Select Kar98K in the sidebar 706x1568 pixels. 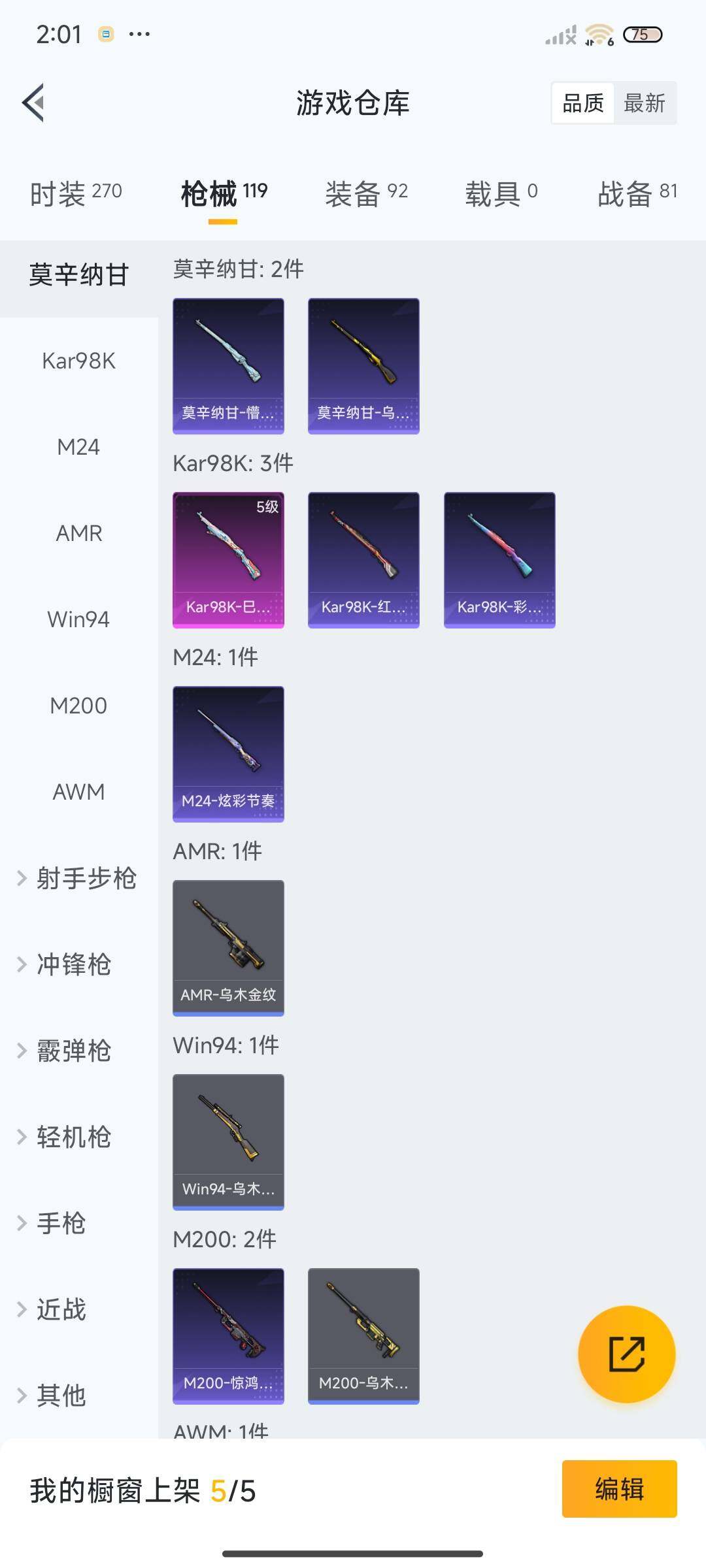78,361
